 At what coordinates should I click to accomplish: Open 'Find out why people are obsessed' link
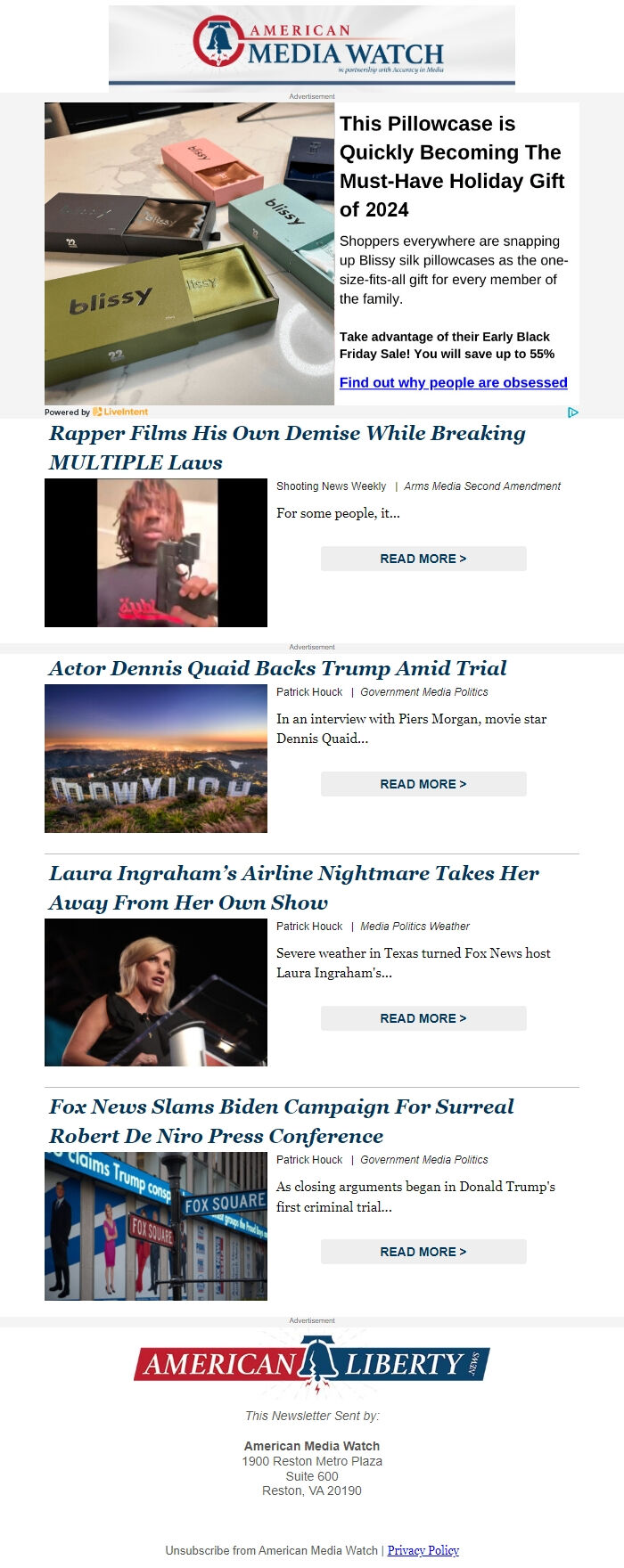453,382
